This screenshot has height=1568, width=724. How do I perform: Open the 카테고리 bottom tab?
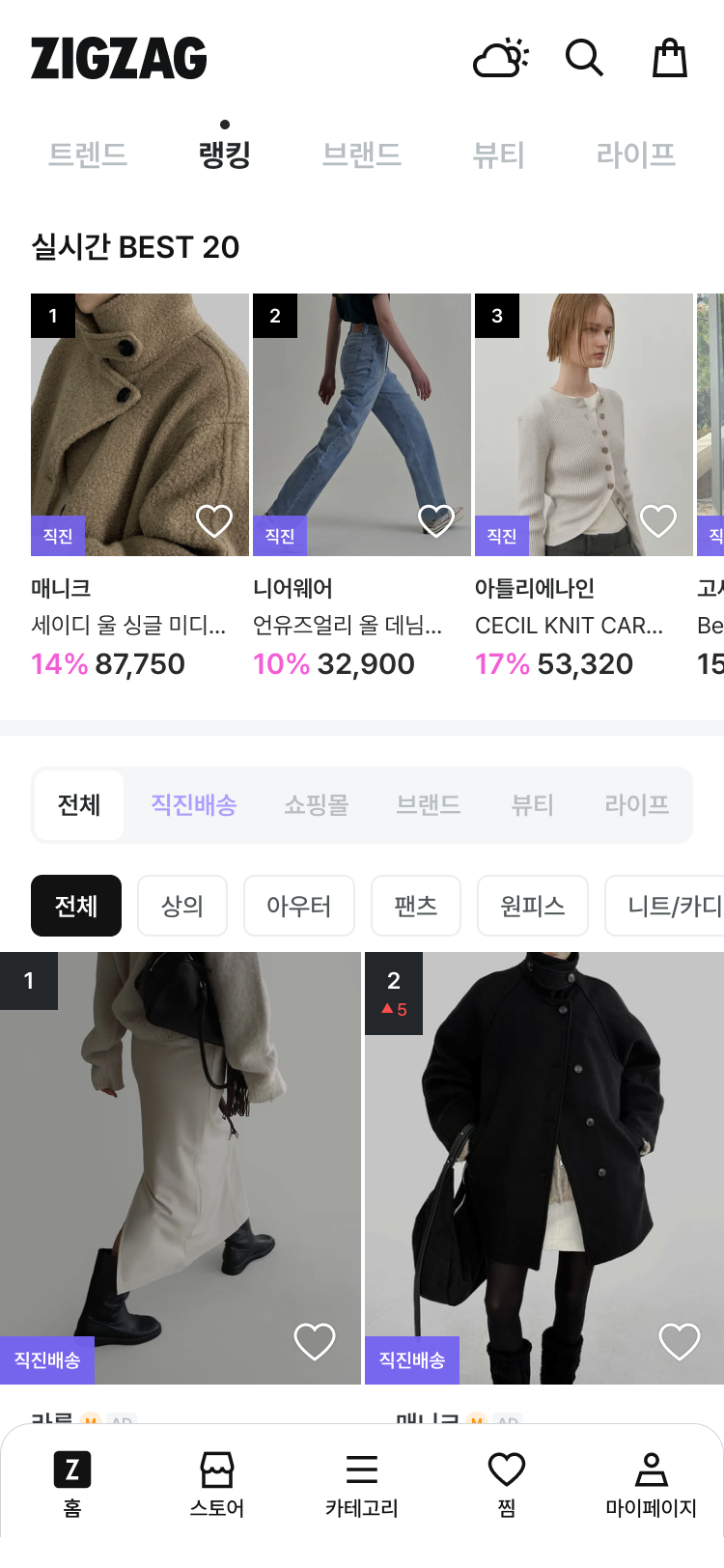pyautogui.click(x=362, y=1485)
